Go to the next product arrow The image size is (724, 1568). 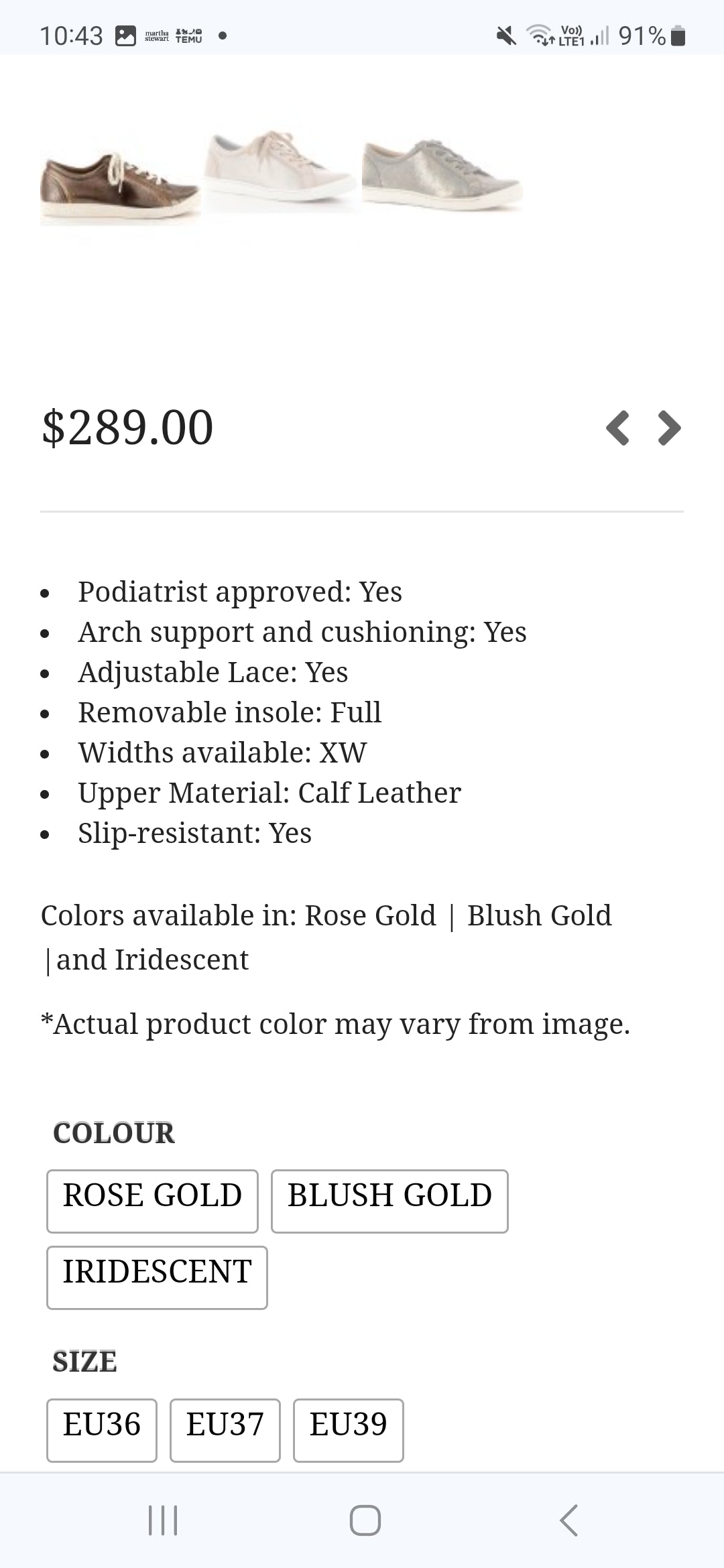point(669,428)
